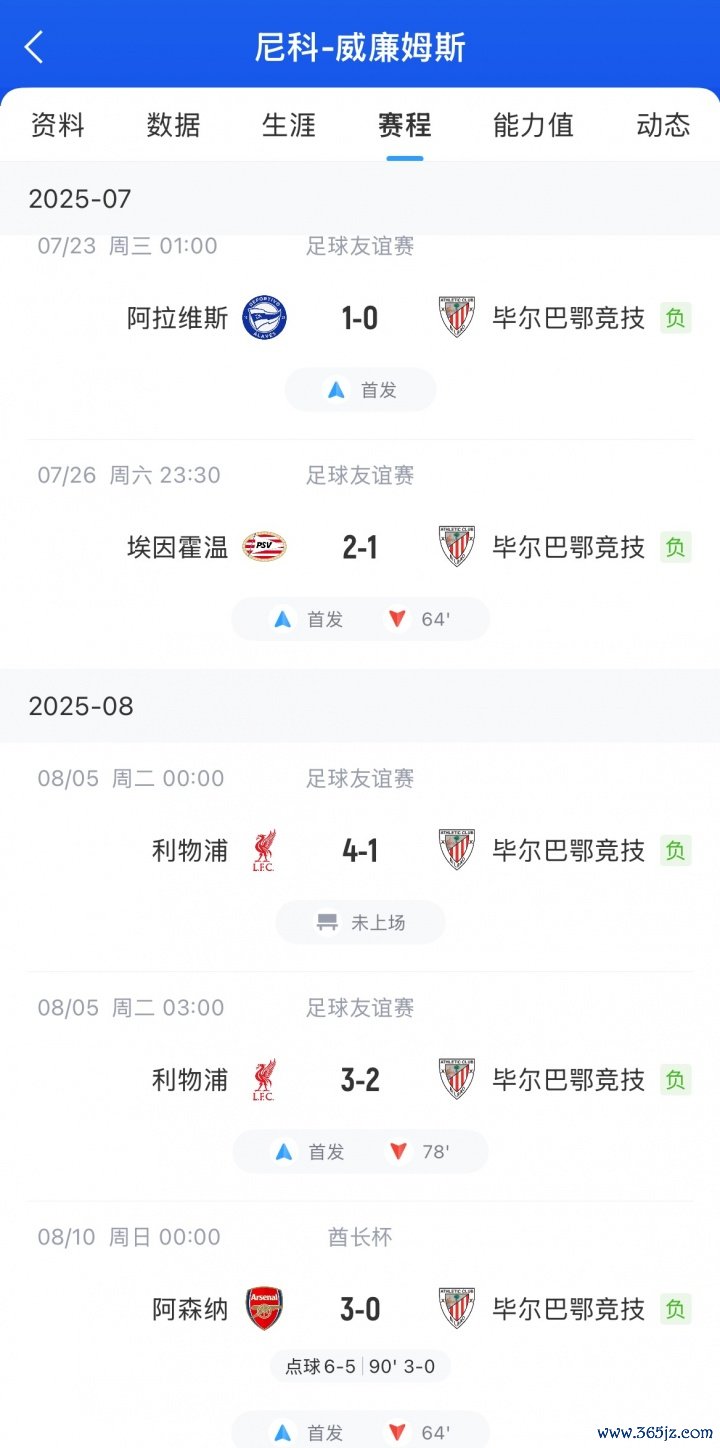720x1448 pixels.
Task: Open the 生涯 tab
Action: click(289, 125)
